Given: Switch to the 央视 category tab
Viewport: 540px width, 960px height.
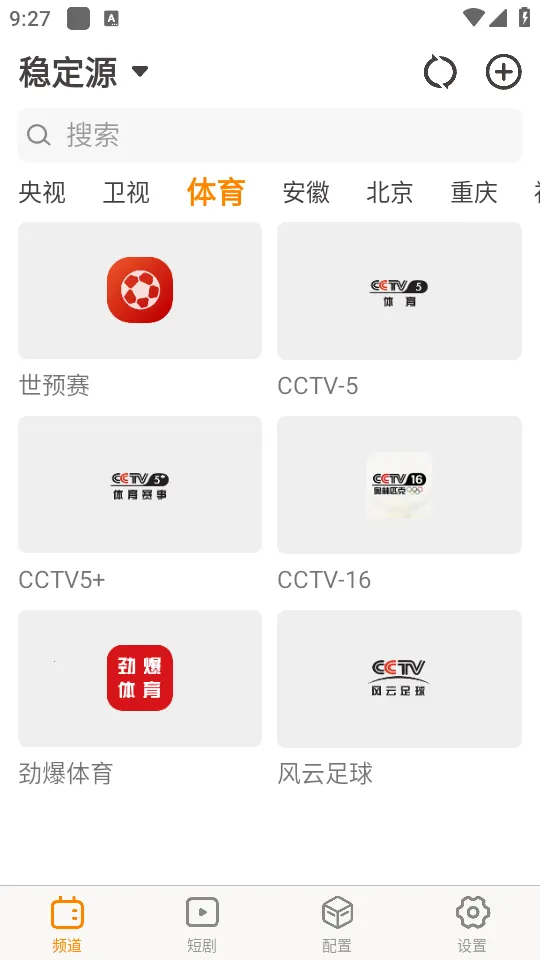Looking at the screenshot, I should pos(42,192).
